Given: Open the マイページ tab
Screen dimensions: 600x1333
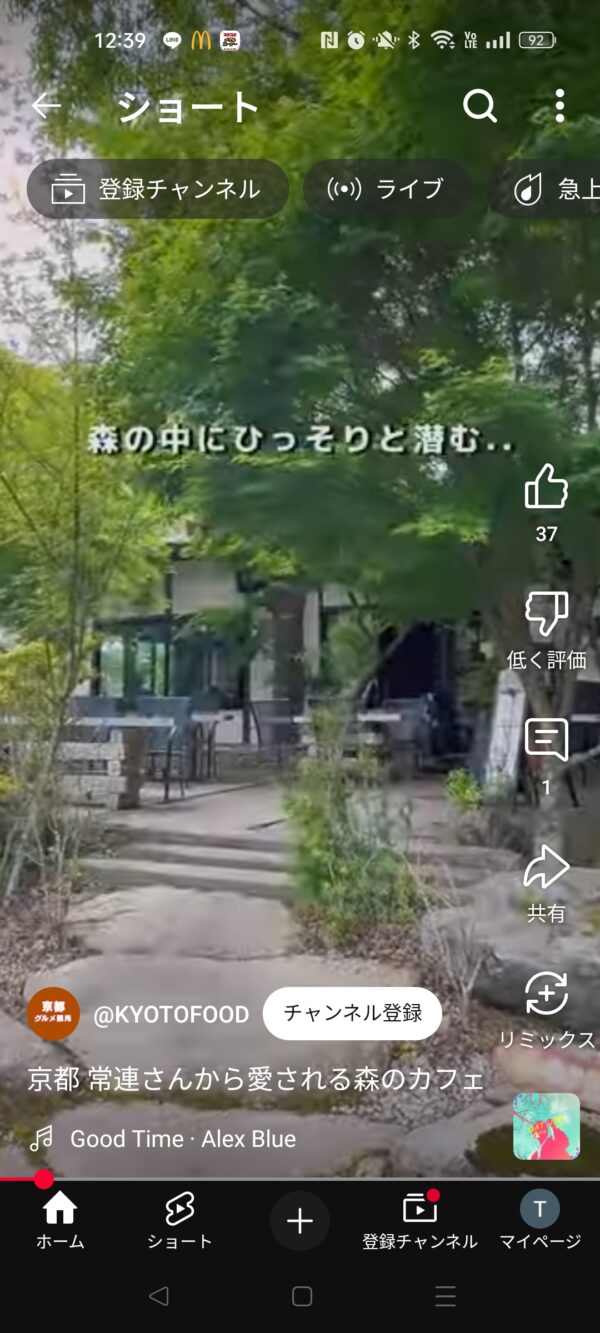Looking at the screenshot, I should (x=540, y=1221).
